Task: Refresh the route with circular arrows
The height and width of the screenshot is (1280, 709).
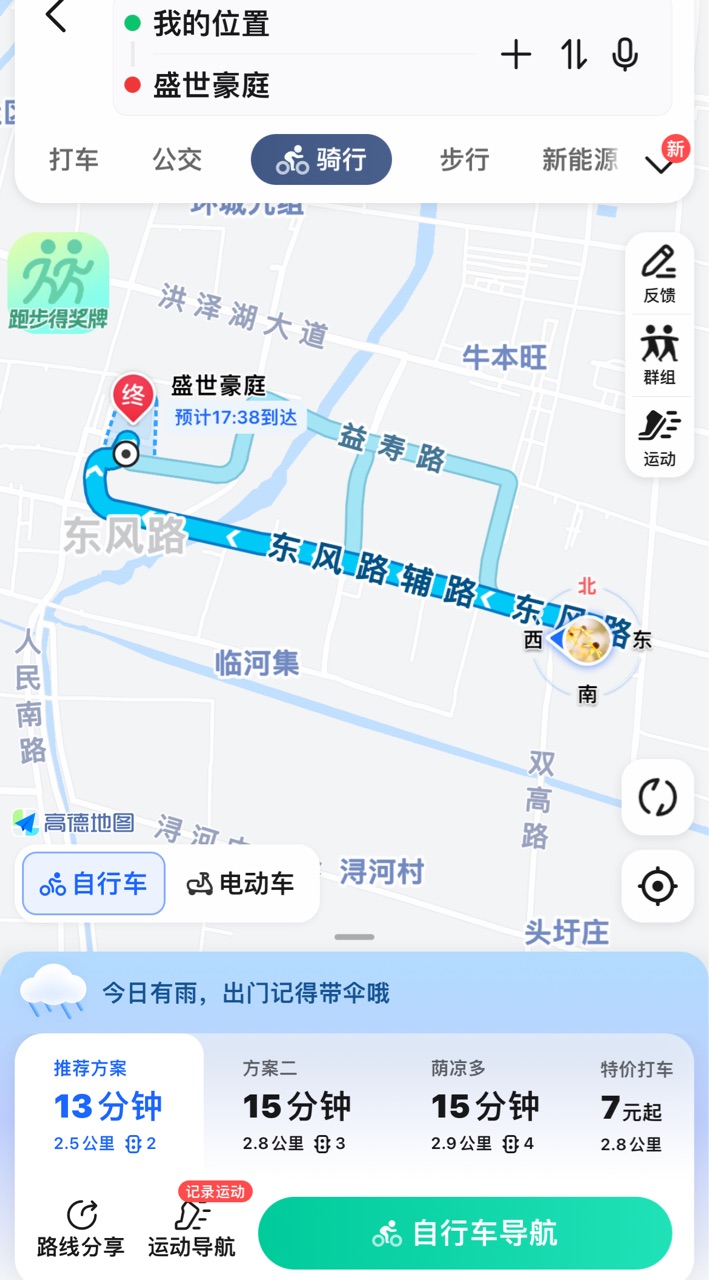Action: (x=657, y=797)
